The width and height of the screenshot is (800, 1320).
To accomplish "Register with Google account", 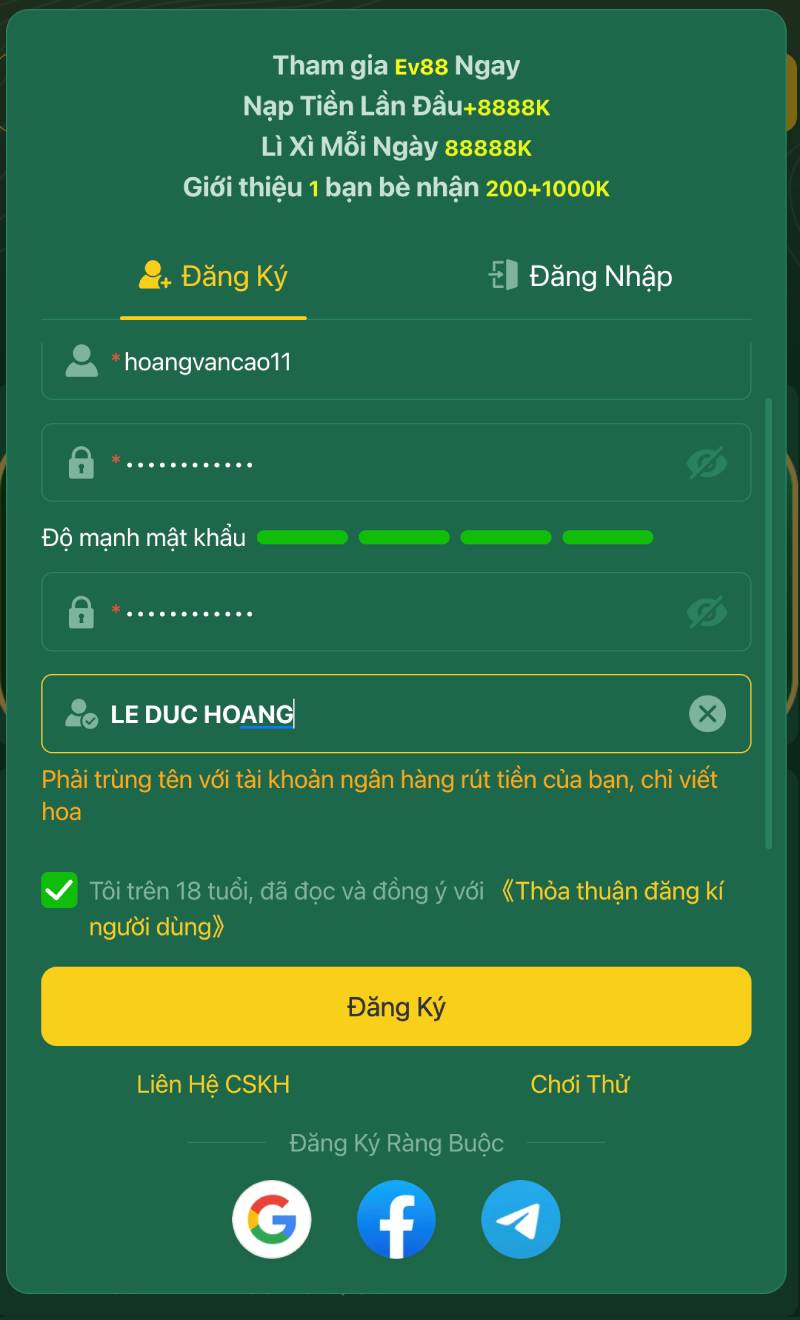I will pos(272,1219).
